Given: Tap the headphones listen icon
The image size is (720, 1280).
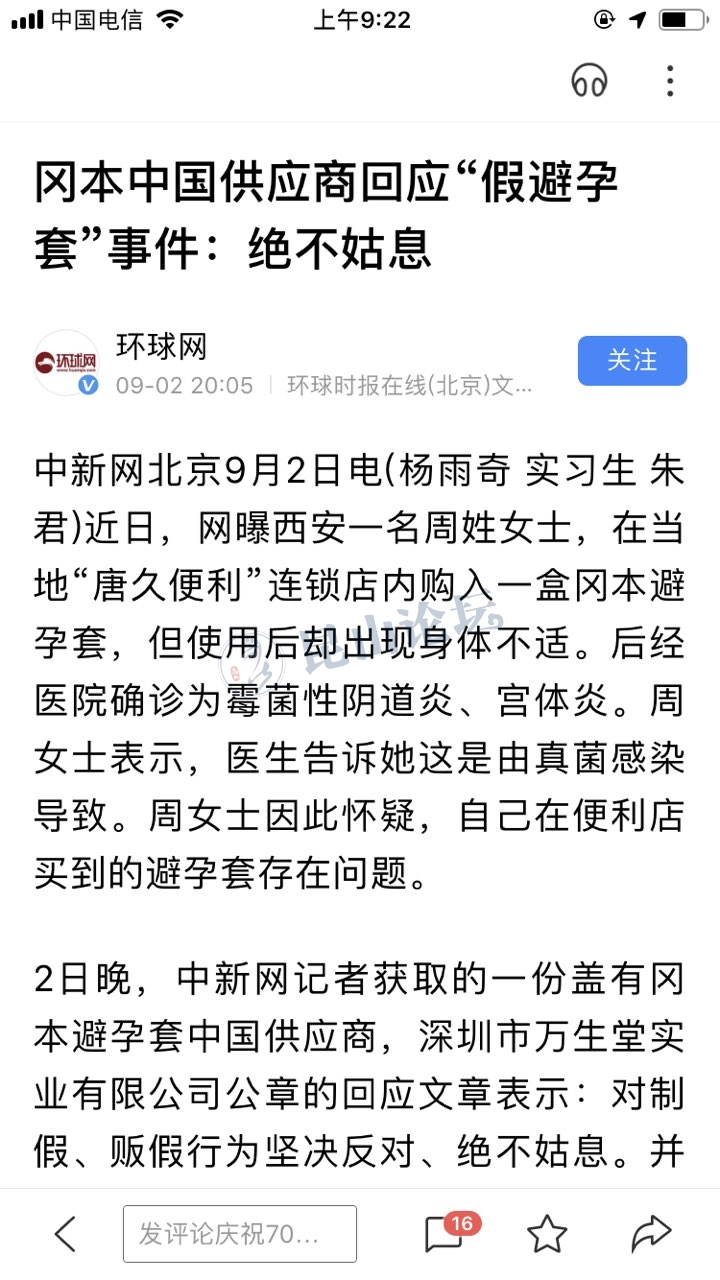Looking at the screenshot, I should click(590, 80).
